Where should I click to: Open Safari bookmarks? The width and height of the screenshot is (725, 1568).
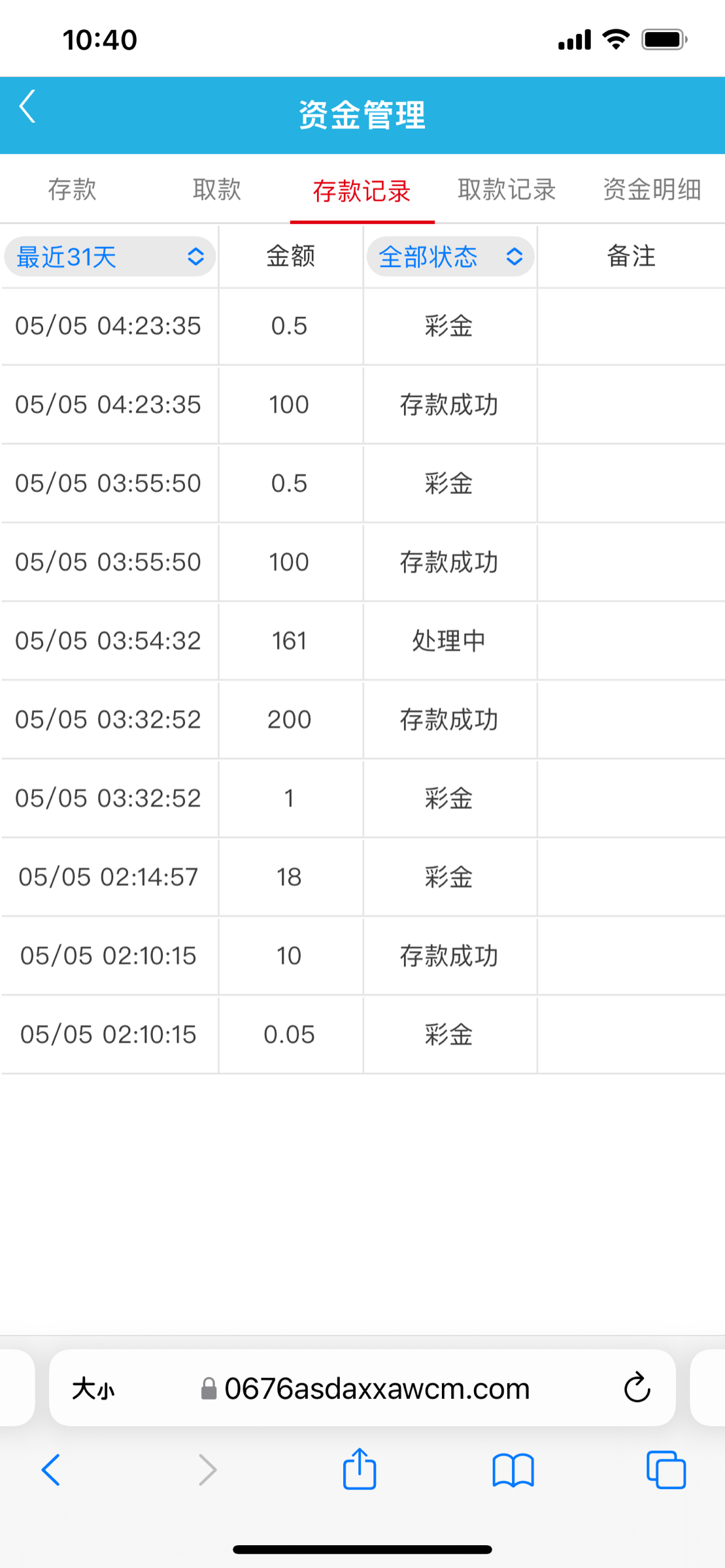pos(513,1470)
